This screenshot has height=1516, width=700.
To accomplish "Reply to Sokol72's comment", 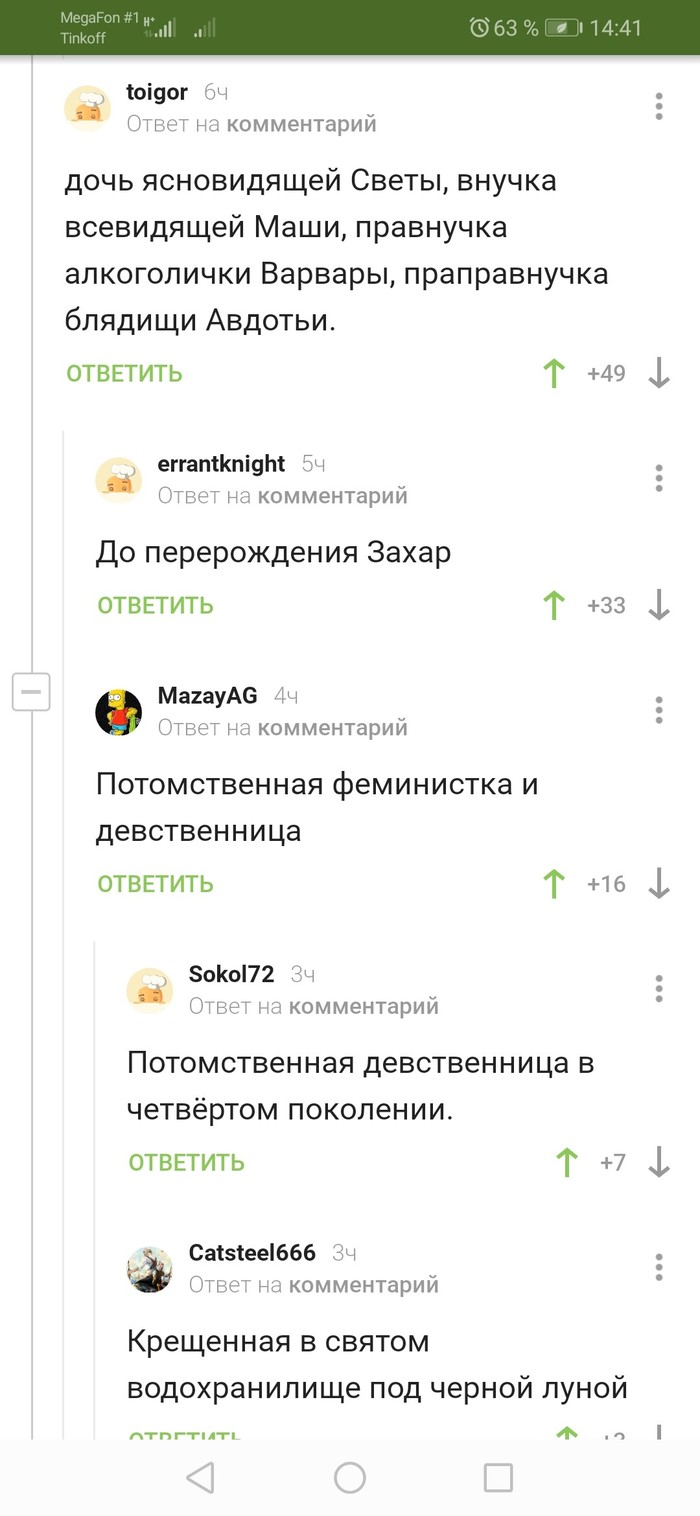I will tap(187, 1162).
